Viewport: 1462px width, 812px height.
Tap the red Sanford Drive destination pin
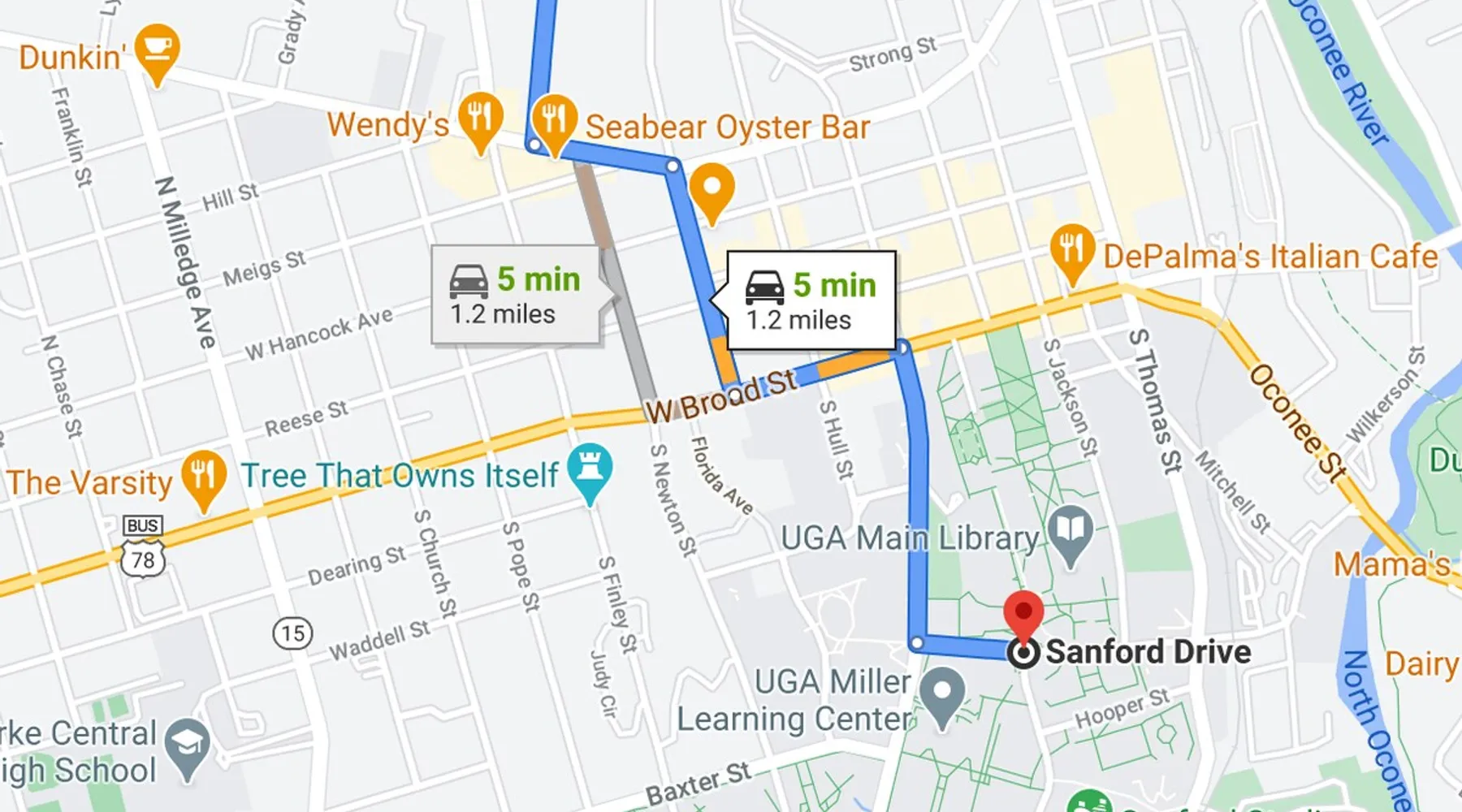pos(1023,615)
